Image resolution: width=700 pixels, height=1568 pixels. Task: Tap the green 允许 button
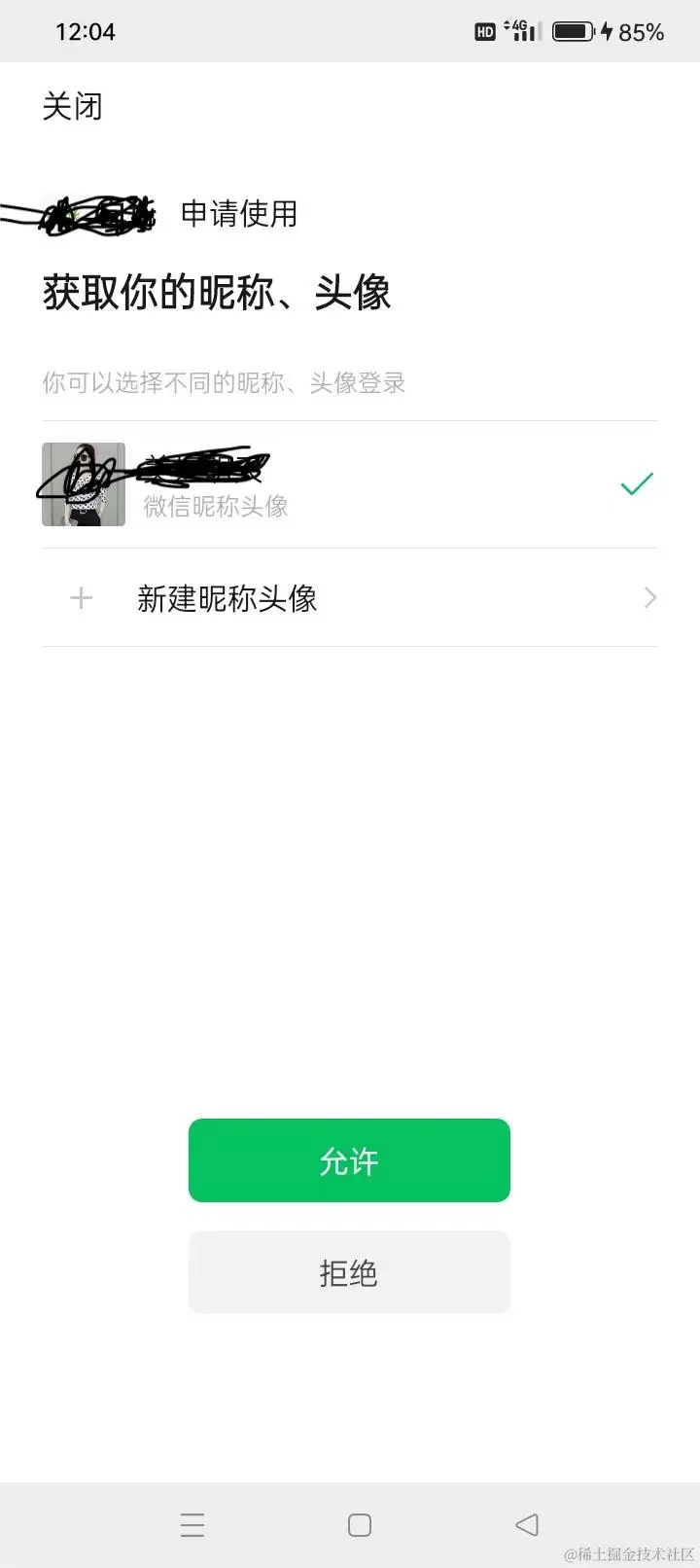coord(349,1160)
